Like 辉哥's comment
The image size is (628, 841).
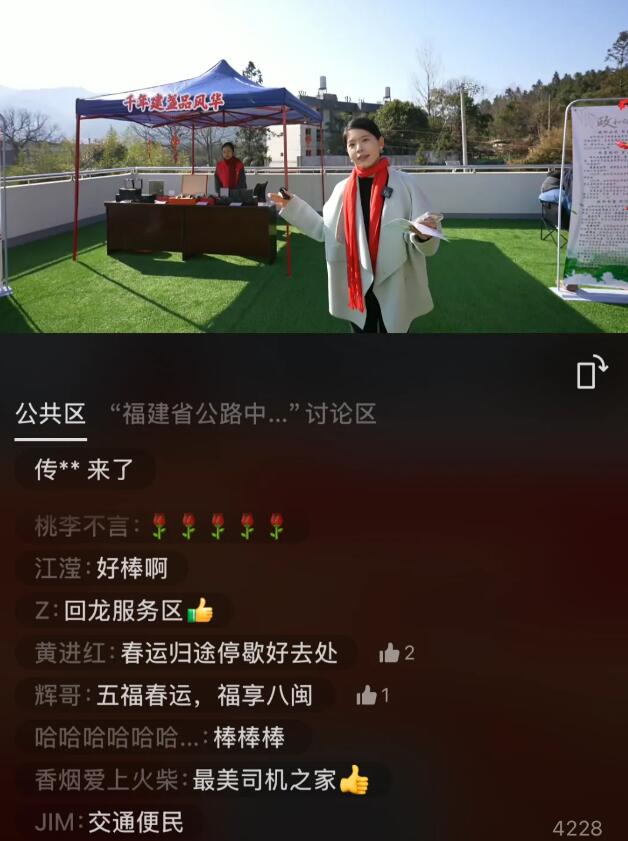tap(367, 695)
